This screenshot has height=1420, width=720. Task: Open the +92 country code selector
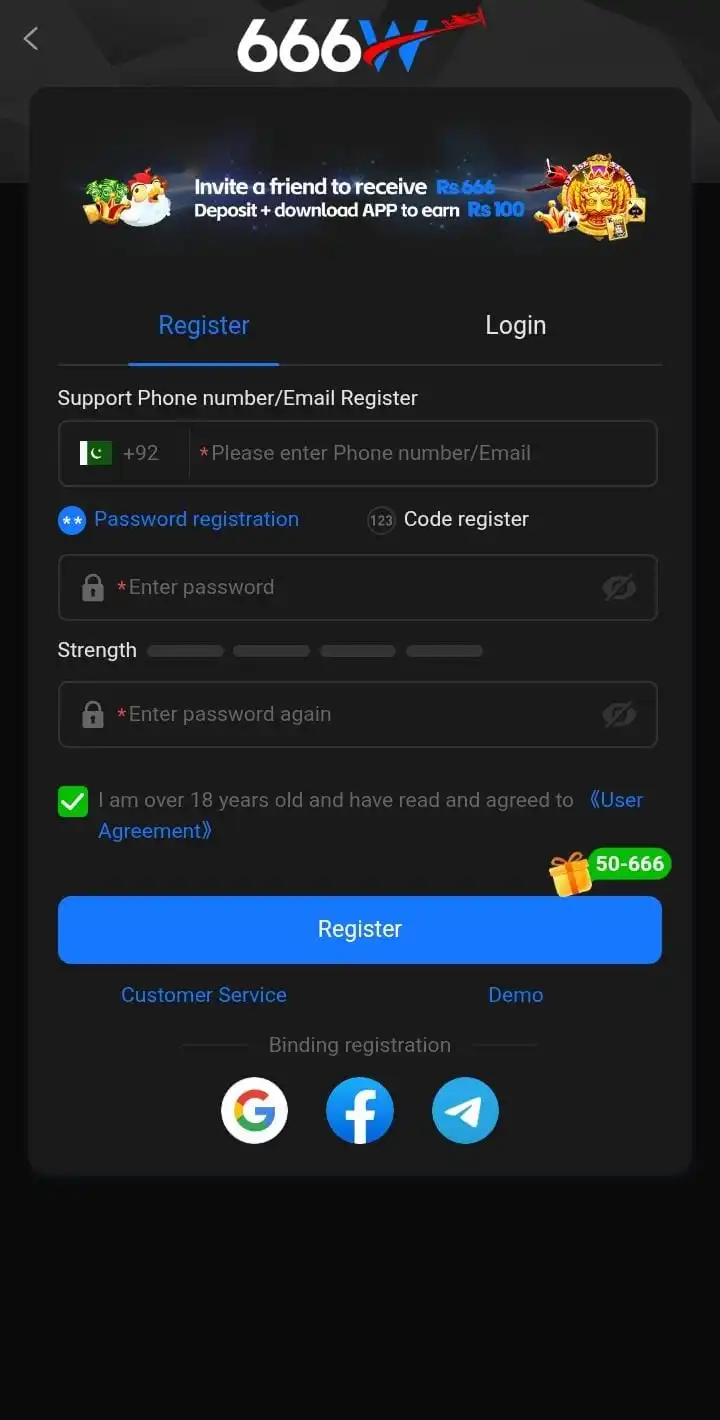tap(122, 453)
